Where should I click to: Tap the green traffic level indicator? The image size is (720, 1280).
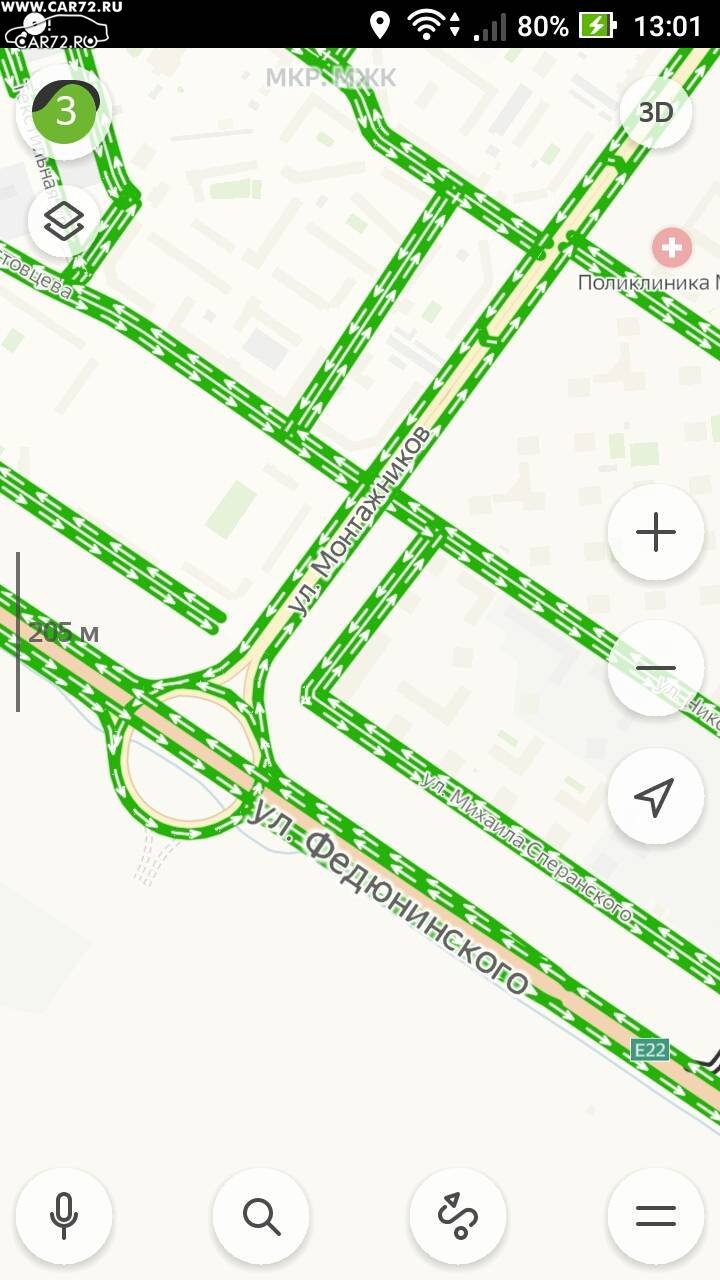pyautogui.click(x=65, y=111)
